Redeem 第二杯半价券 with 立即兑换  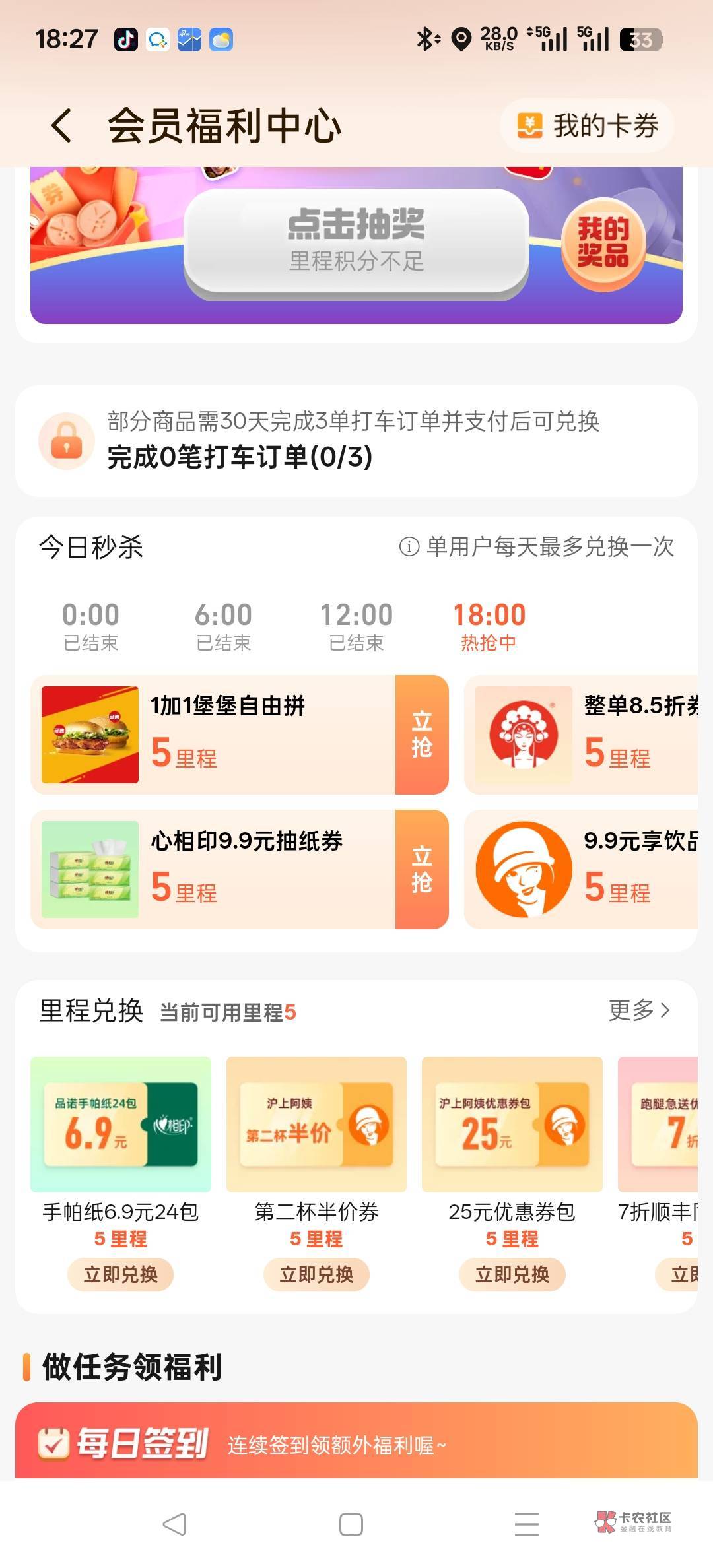point(316,1274)
